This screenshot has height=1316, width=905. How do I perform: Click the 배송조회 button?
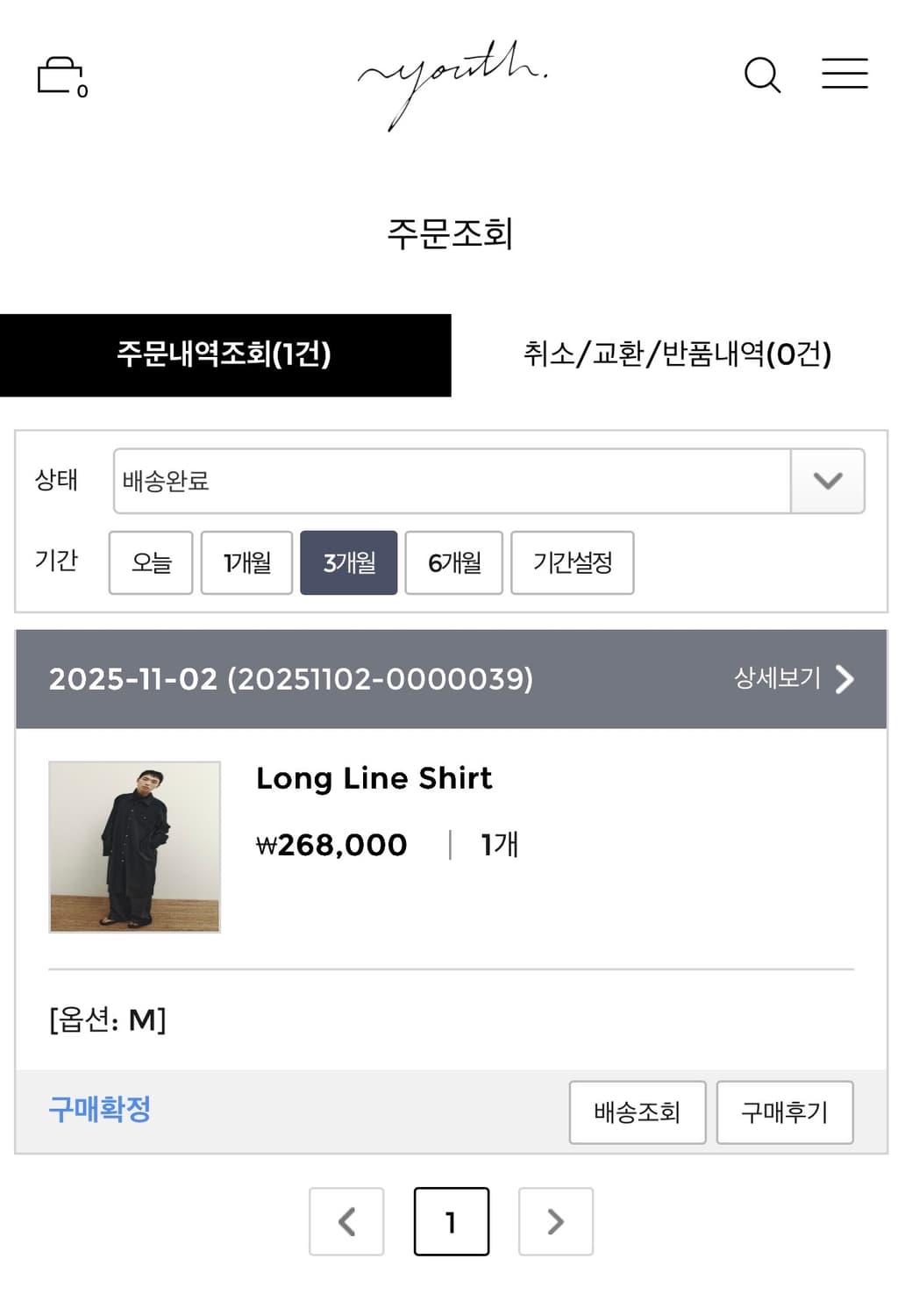point(638,1112)
